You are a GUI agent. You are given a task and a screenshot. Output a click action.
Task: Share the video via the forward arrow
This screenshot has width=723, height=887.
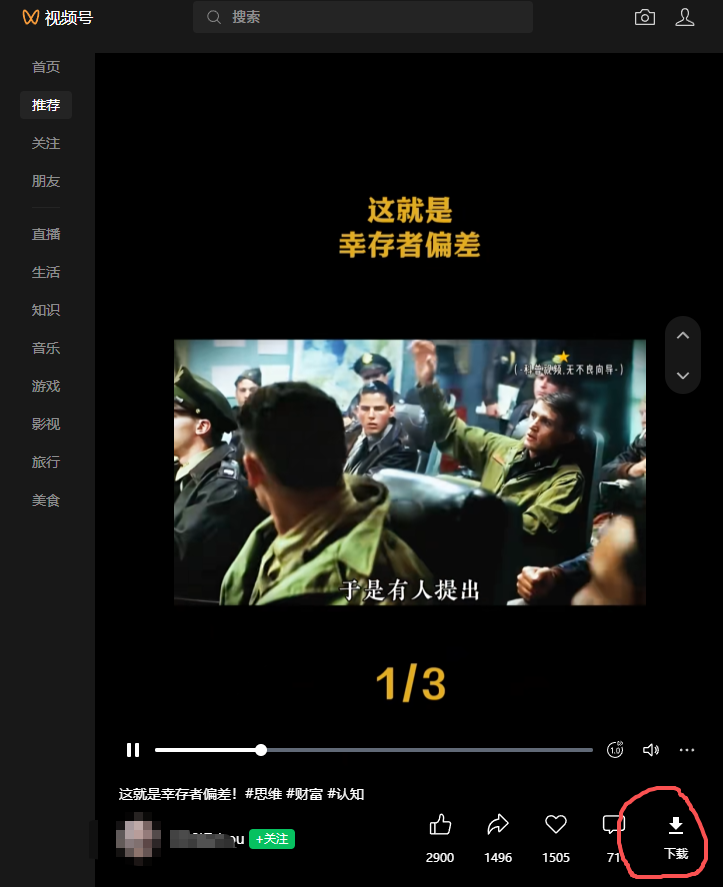point(498,826)
